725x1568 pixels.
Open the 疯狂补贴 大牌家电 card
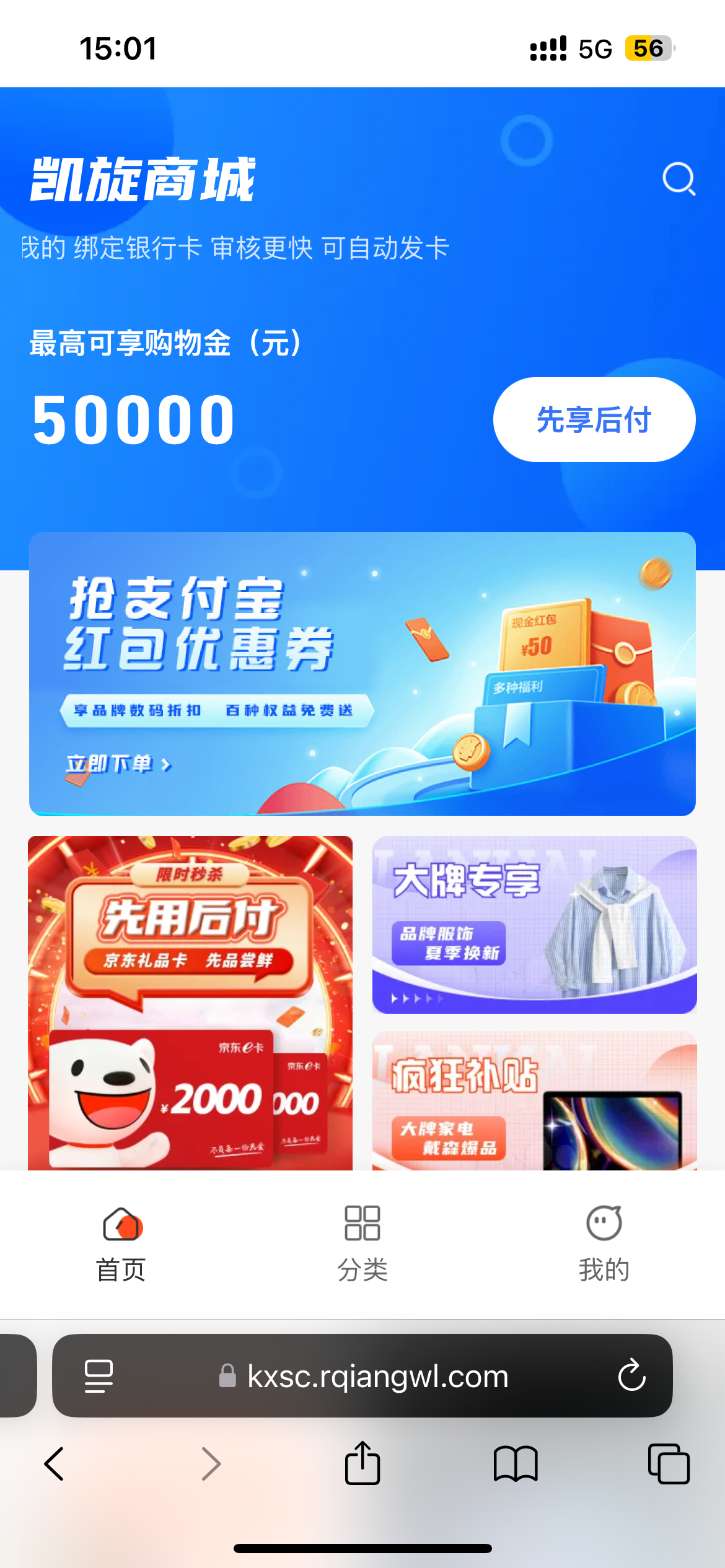pos(534,1101)
